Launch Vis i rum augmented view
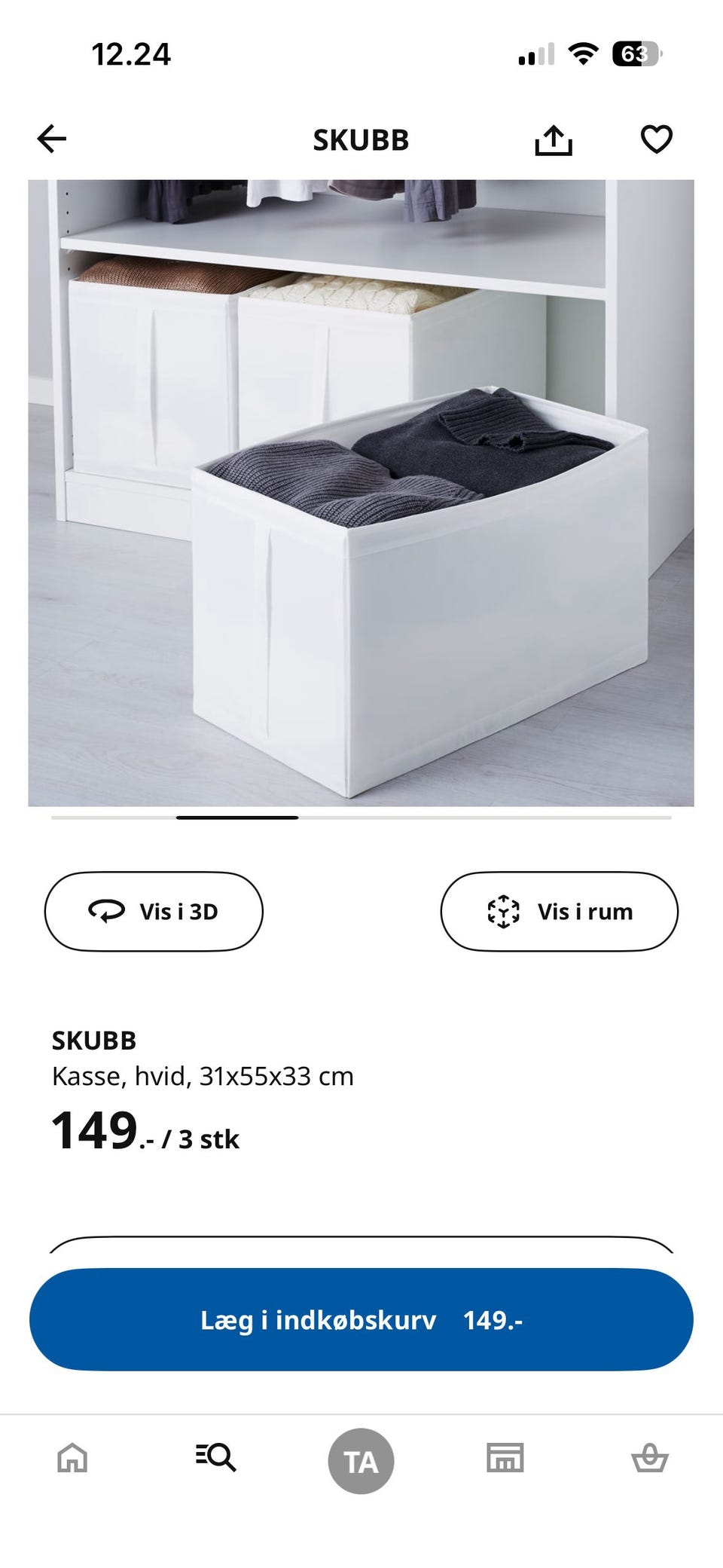723x1568 pixels. tap(559, 912)
